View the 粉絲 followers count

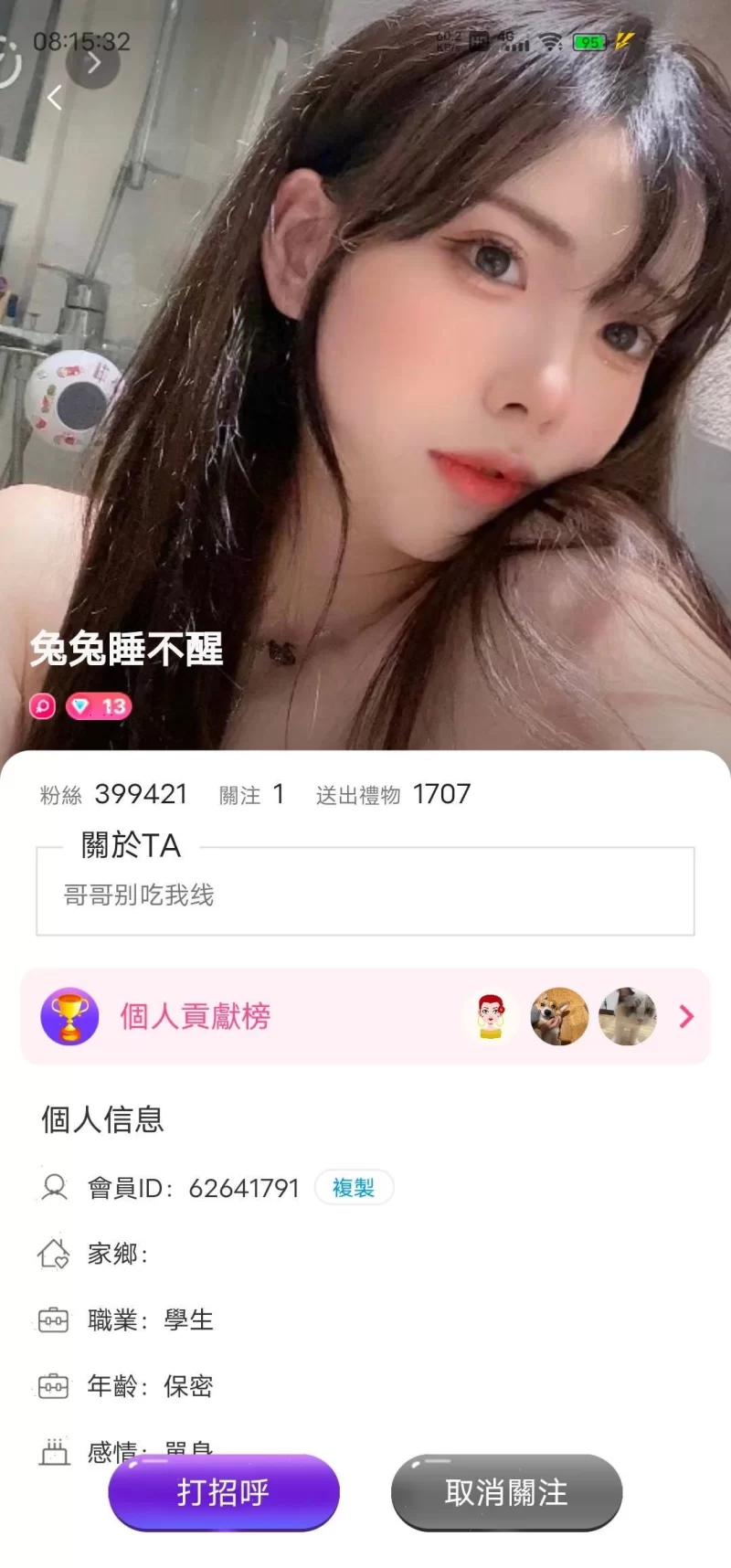click(x=114, y=794)
